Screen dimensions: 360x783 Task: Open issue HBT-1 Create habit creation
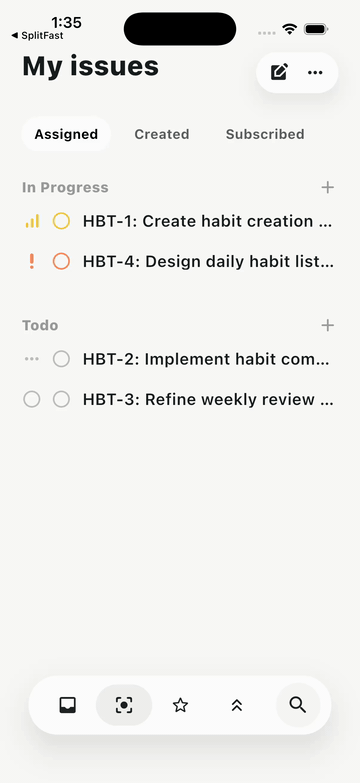tap(208, 221)
